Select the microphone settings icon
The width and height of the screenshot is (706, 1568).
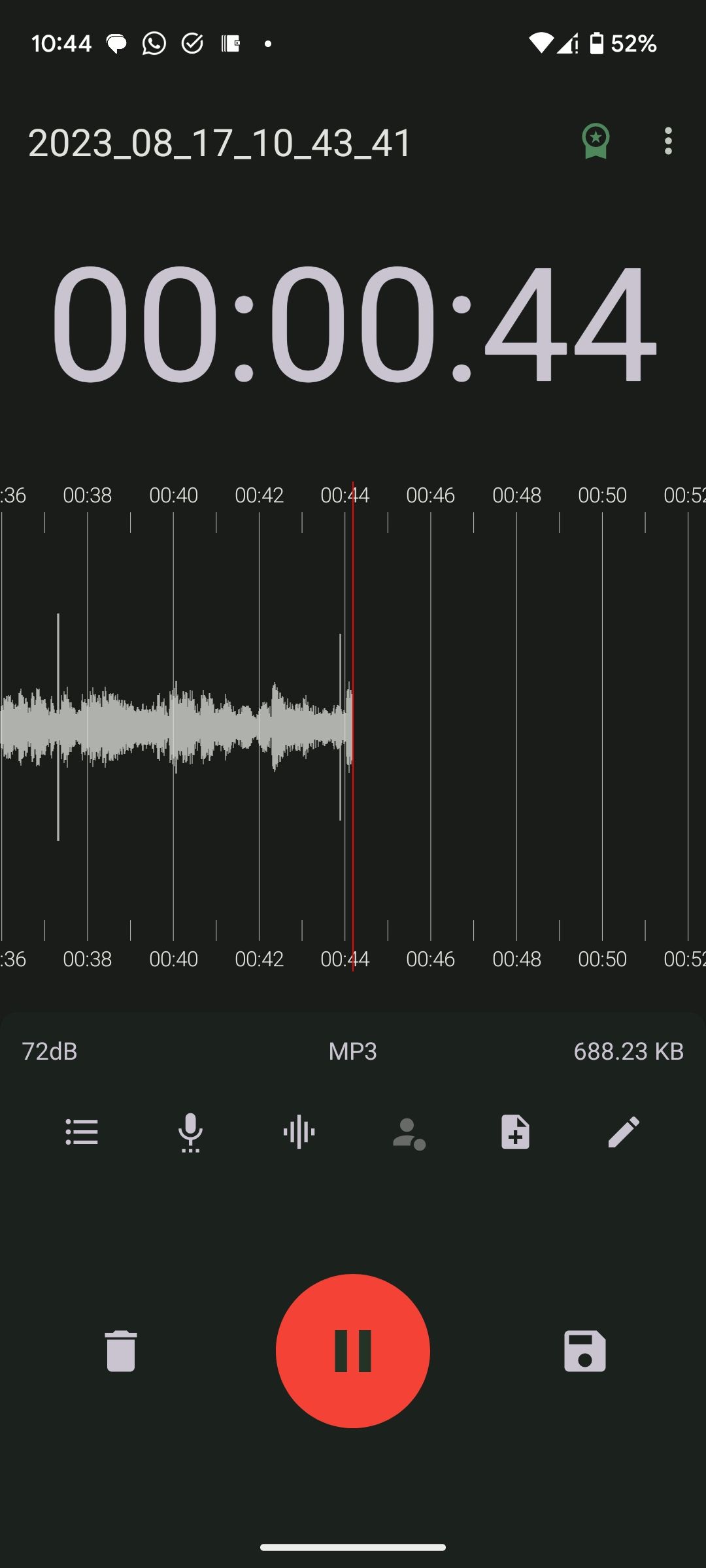tap(190, 1133)
